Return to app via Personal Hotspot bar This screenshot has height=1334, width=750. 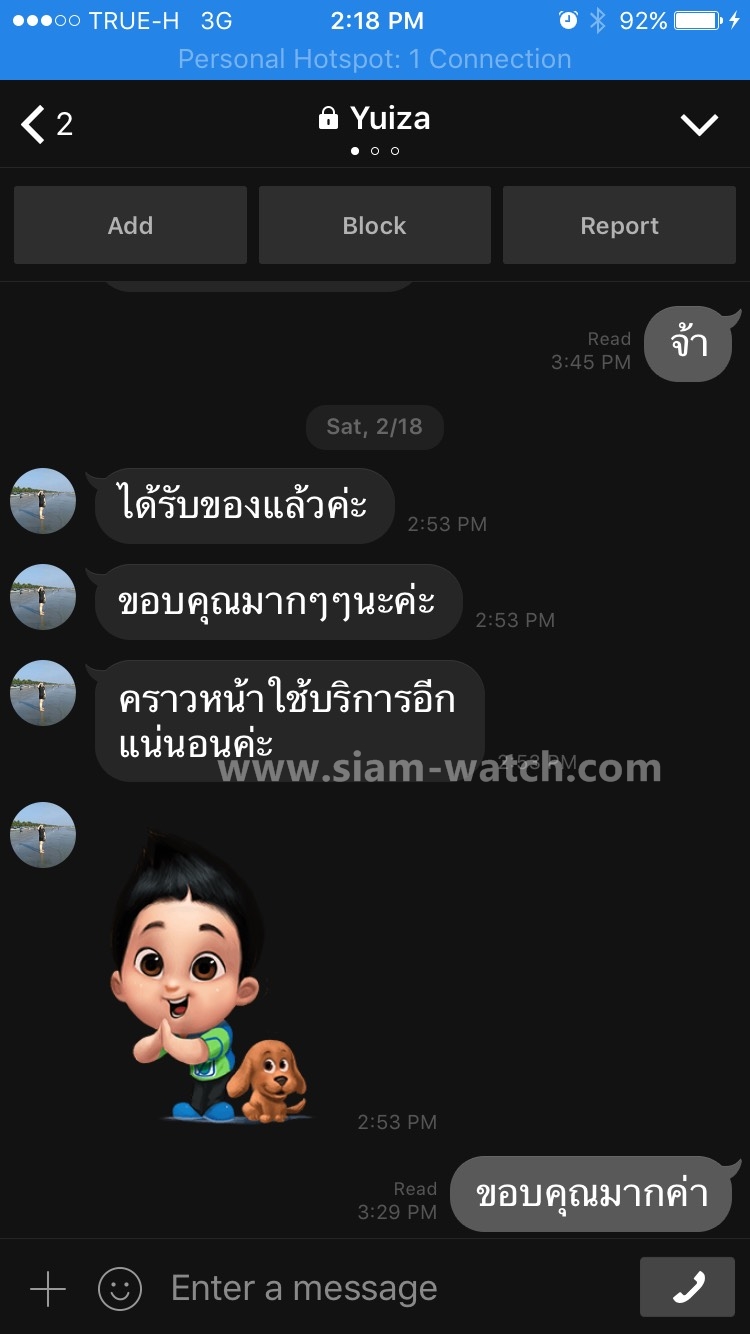(x=375, y=59)
